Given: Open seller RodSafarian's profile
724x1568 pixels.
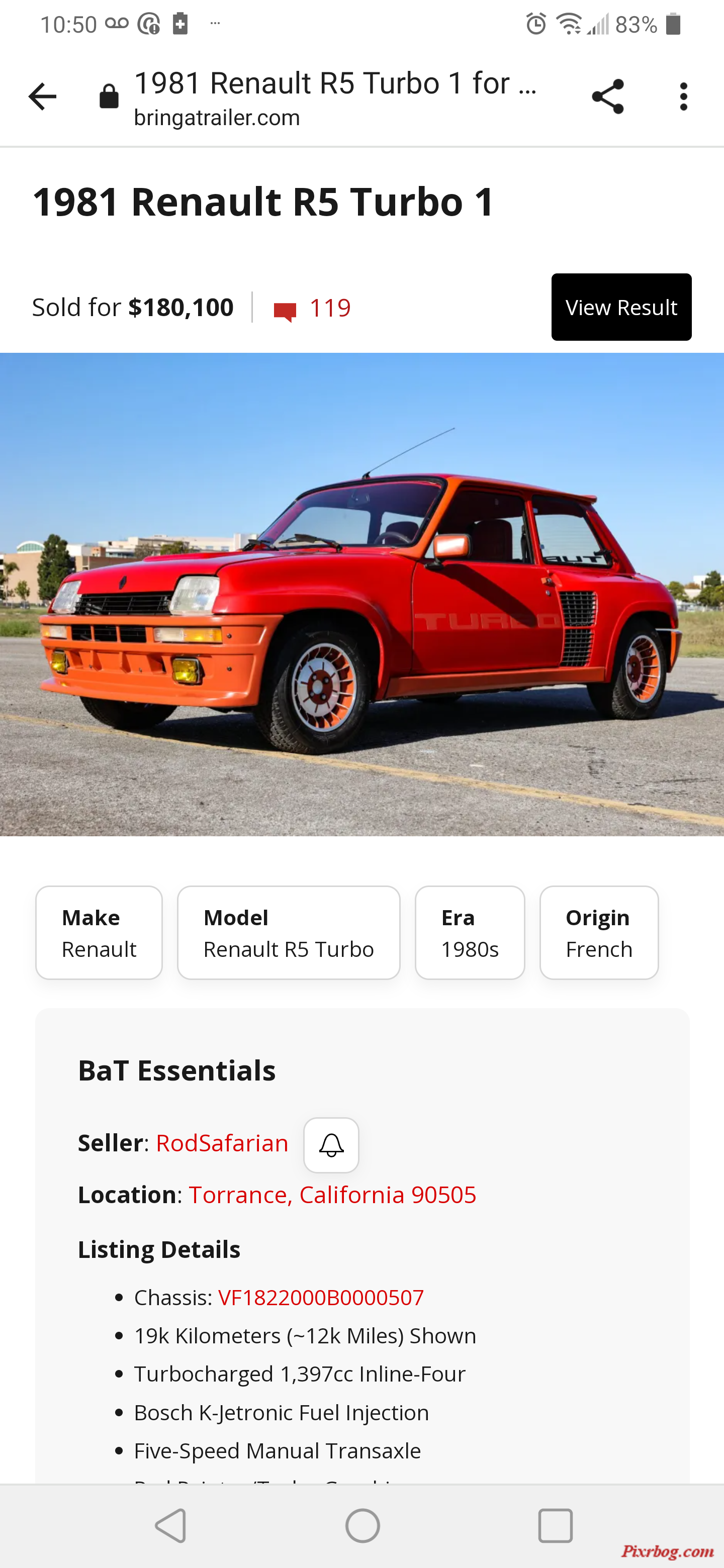Looking at the screenshot, I should [222, 1143].
